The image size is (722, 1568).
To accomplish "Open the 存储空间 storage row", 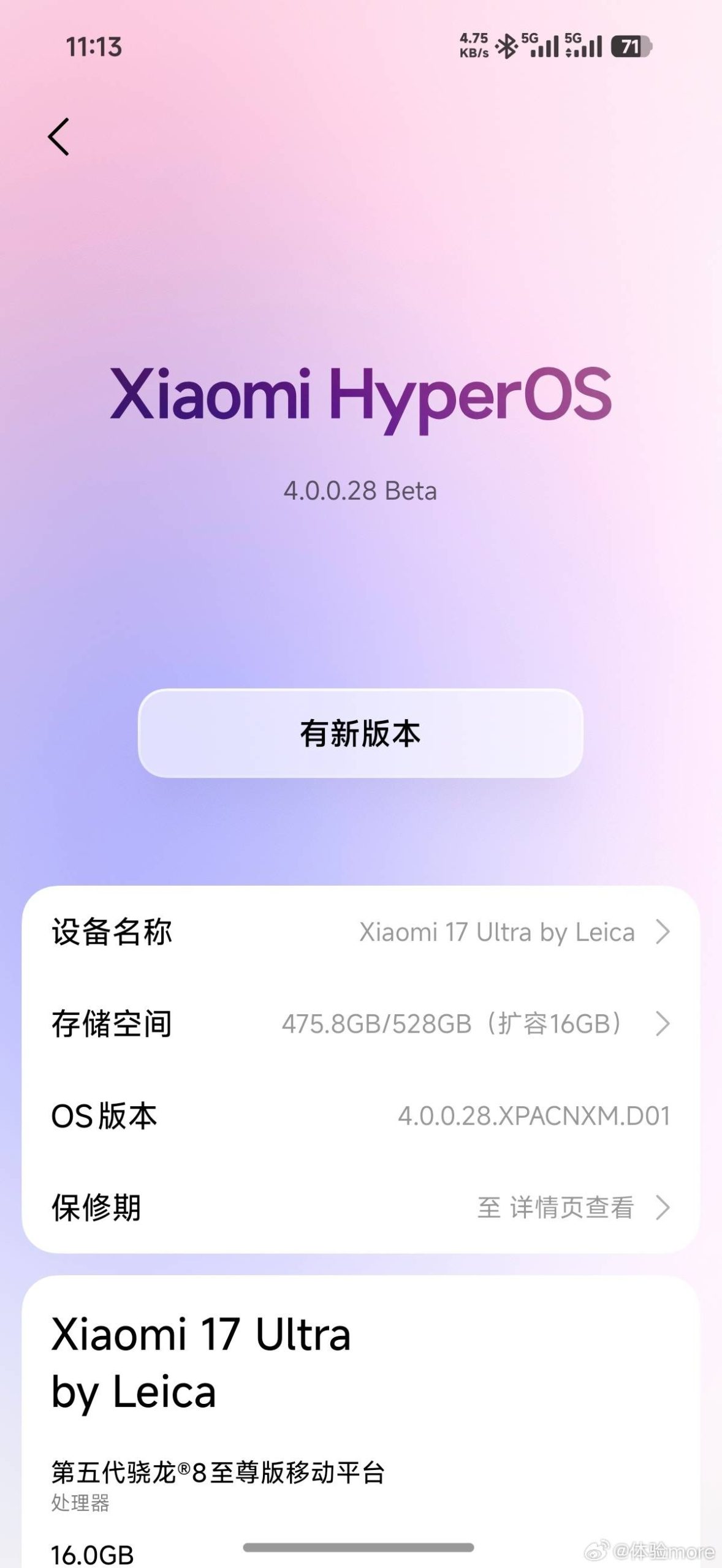I will pos(360,1023).
